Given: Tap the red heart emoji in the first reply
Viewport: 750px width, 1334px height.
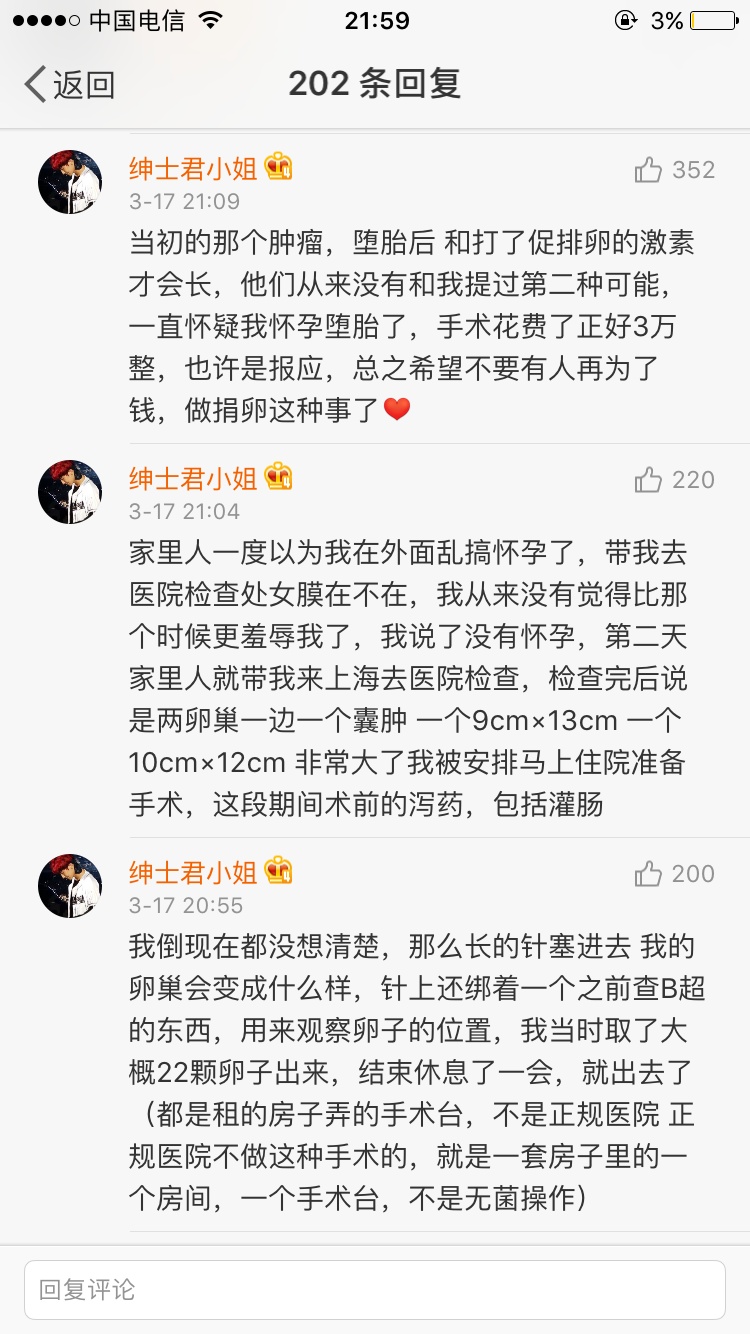Looking at the screenshot, I should click(398, 408).
